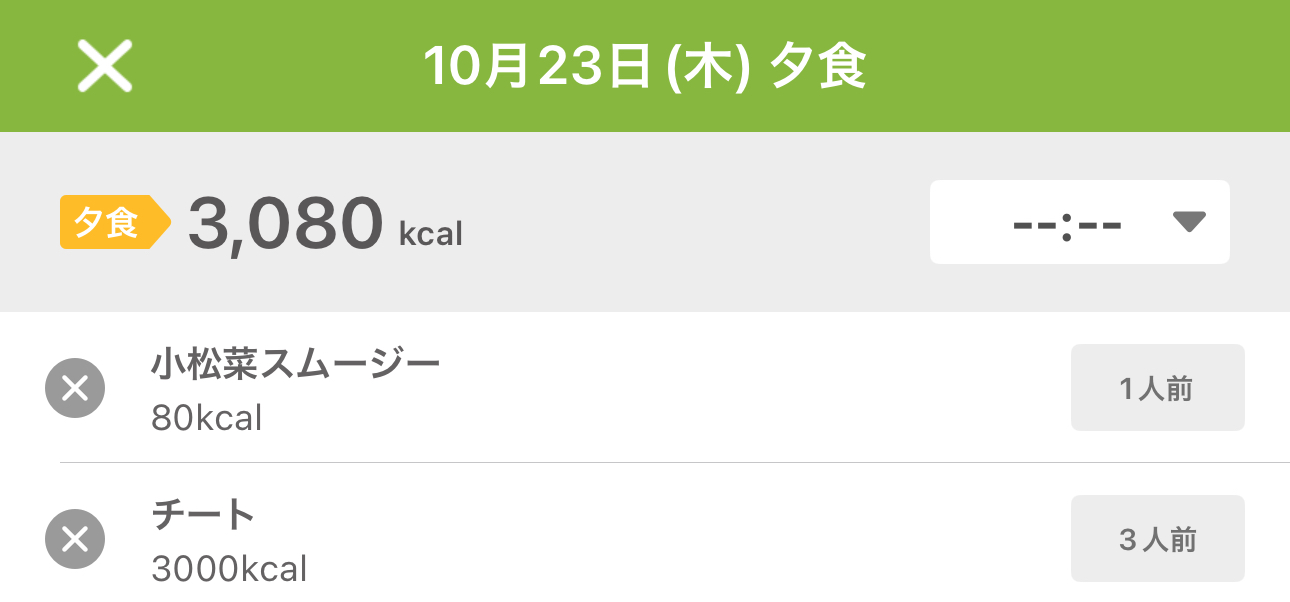Change 小松菜スムージー serving amount 1人前
This screenshot has height=602, width=1290.
pyautogui.click(x=1157, y=388)
